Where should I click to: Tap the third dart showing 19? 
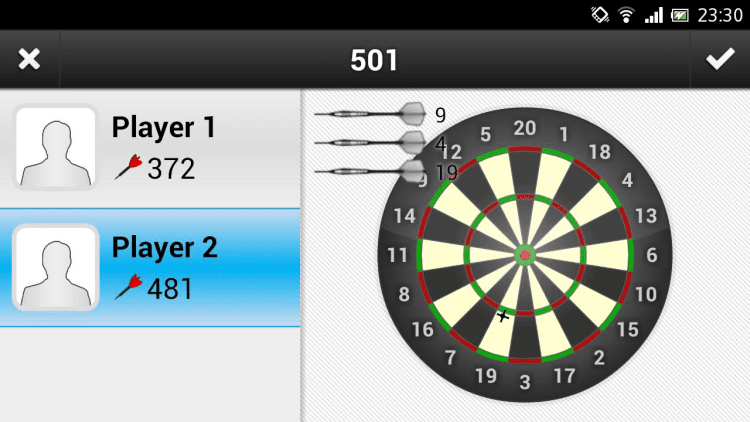(372, 171)
